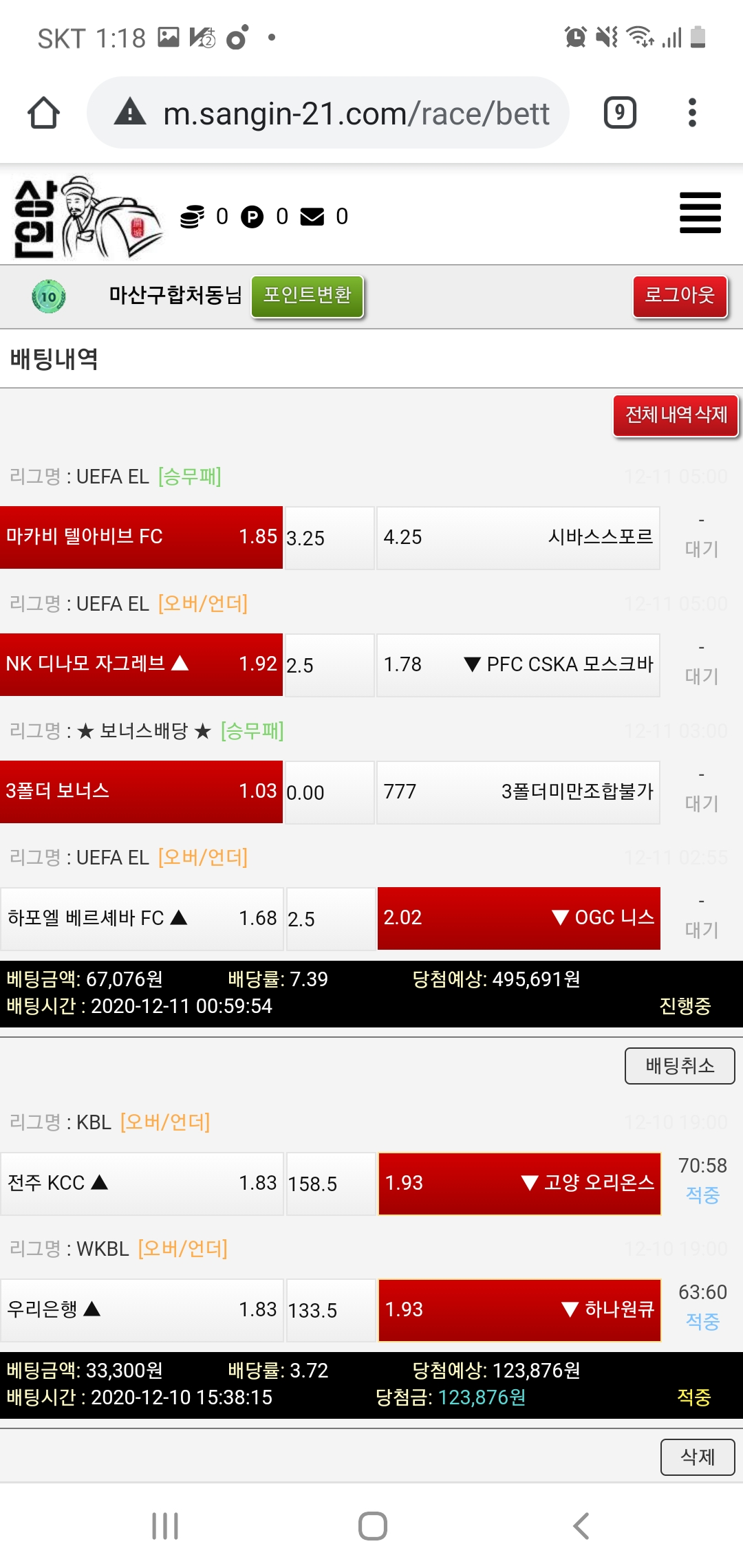Image resolution: width=743 pixels, height=1568 pixels.
Task: Go back using the system back button
Action: [581, 1526]
